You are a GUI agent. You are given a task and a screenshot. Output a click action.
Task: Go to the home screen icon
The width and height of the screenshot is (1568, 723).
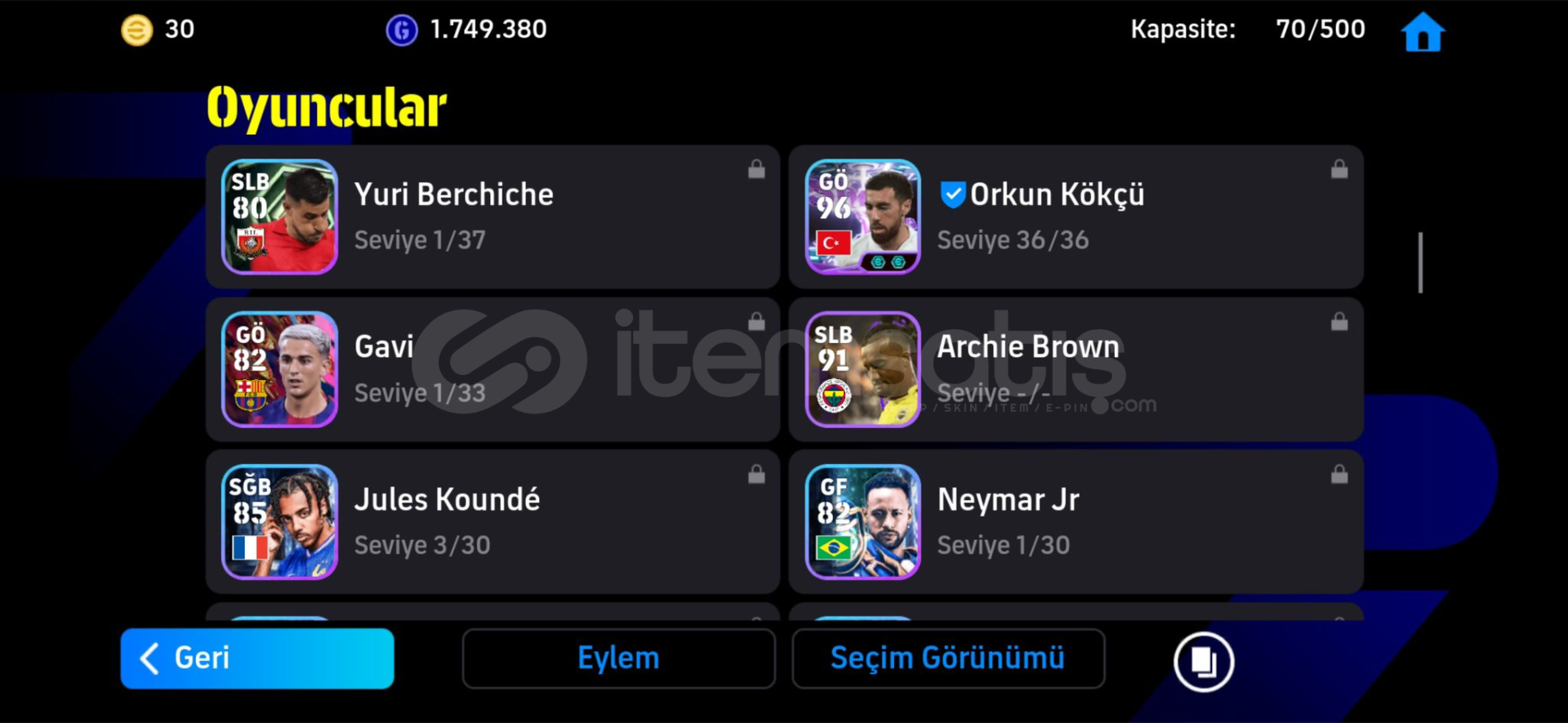point(1423,33)
